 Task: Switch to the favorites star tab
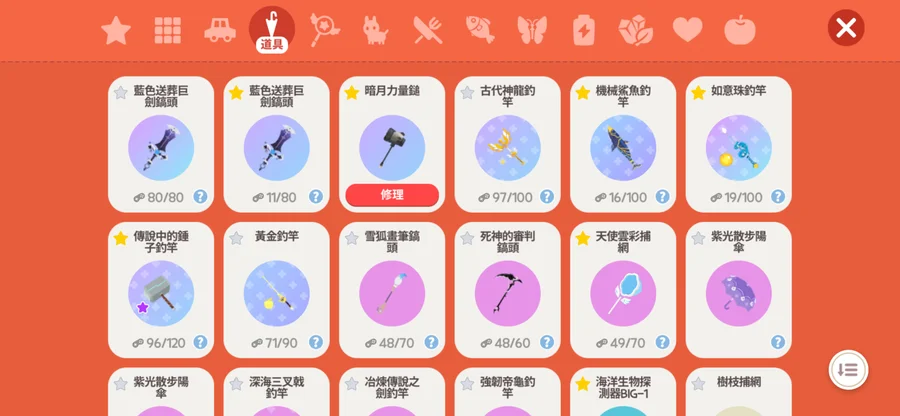point(116,30)
